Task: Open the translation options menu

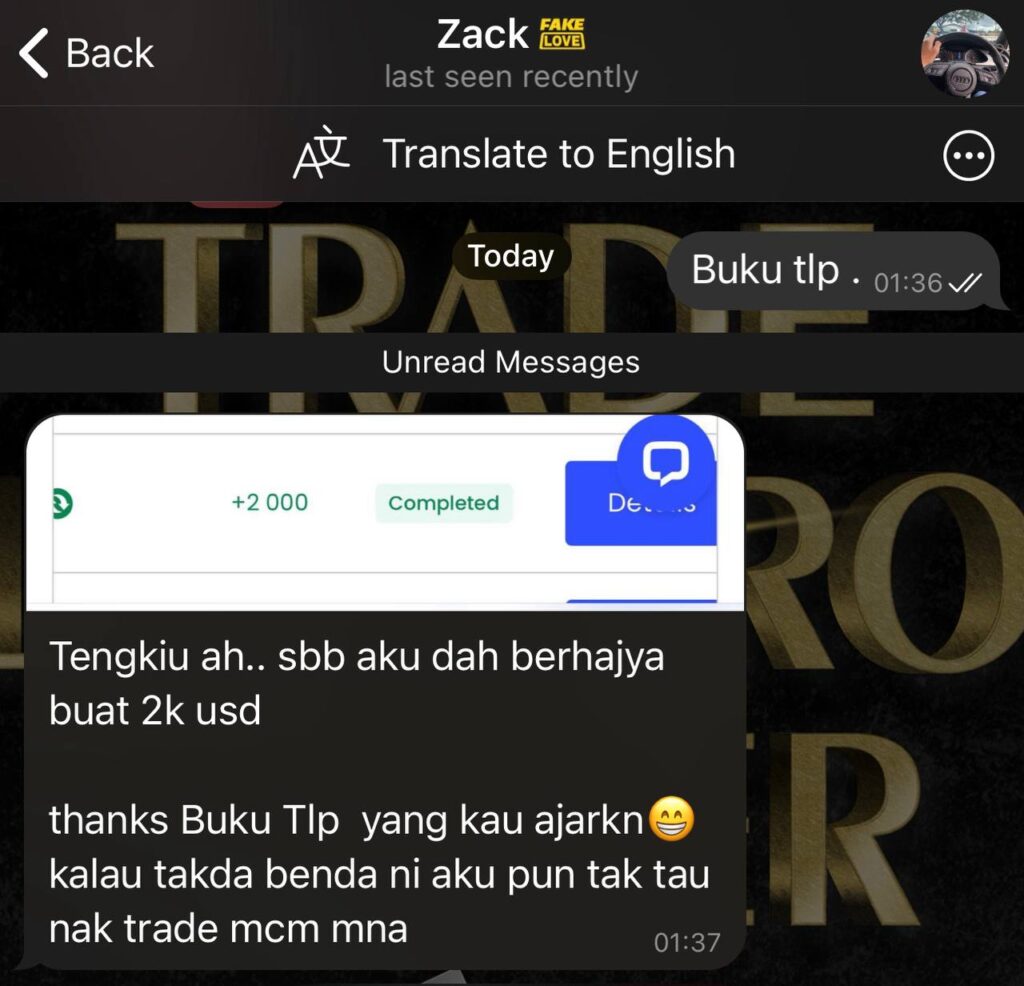Action: click(x=968, y=156)
